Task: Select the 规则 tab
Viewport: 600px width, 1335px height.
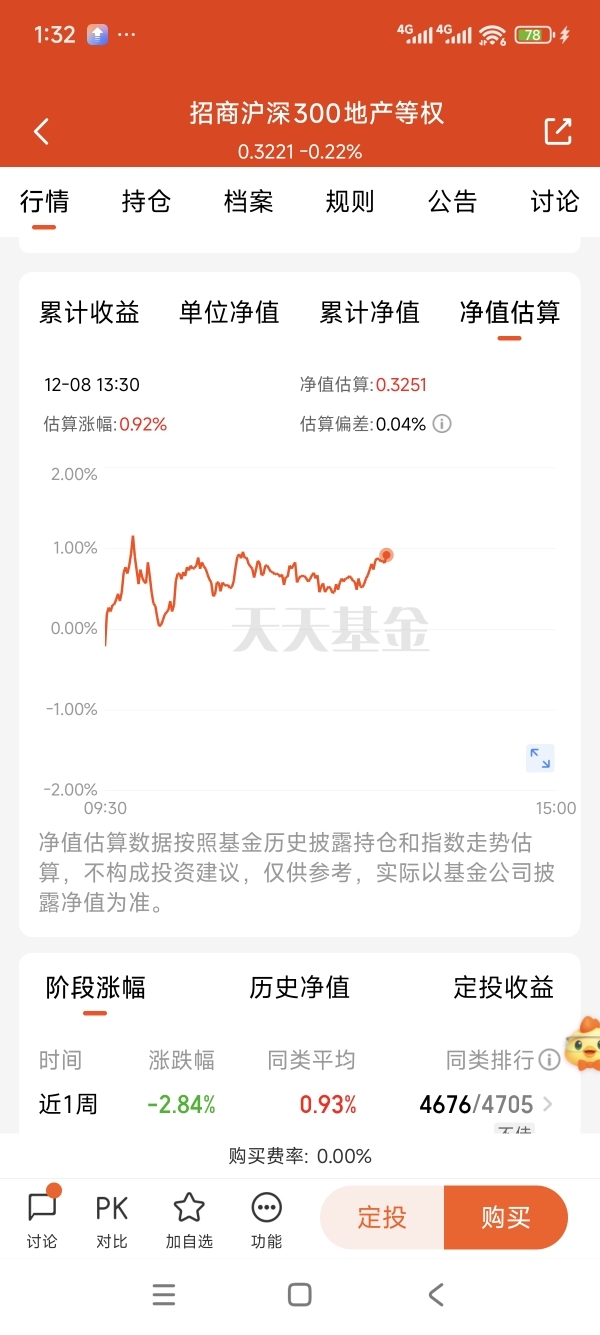Action: pyautogui.click(x=350, y=202)
